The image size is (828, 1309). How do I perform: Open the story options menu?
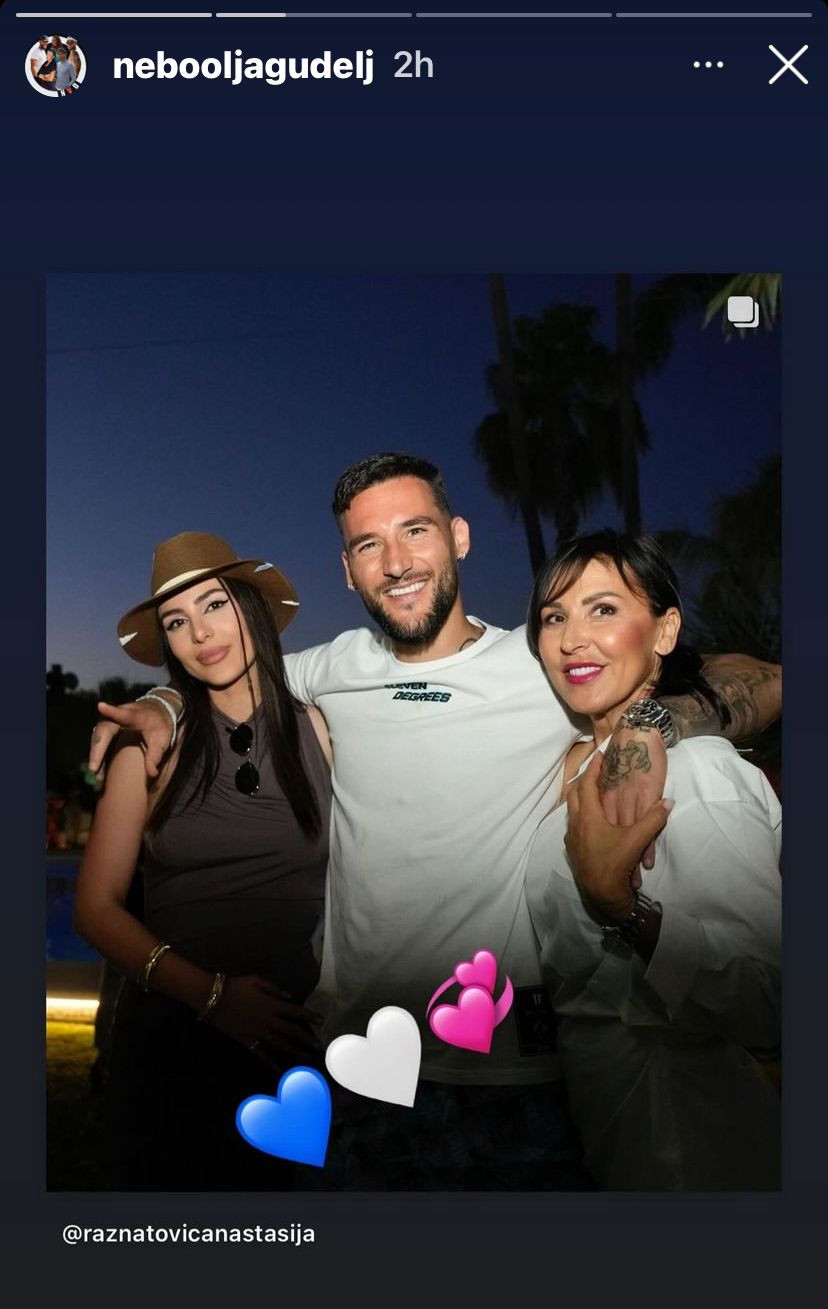tap(708, 65)
